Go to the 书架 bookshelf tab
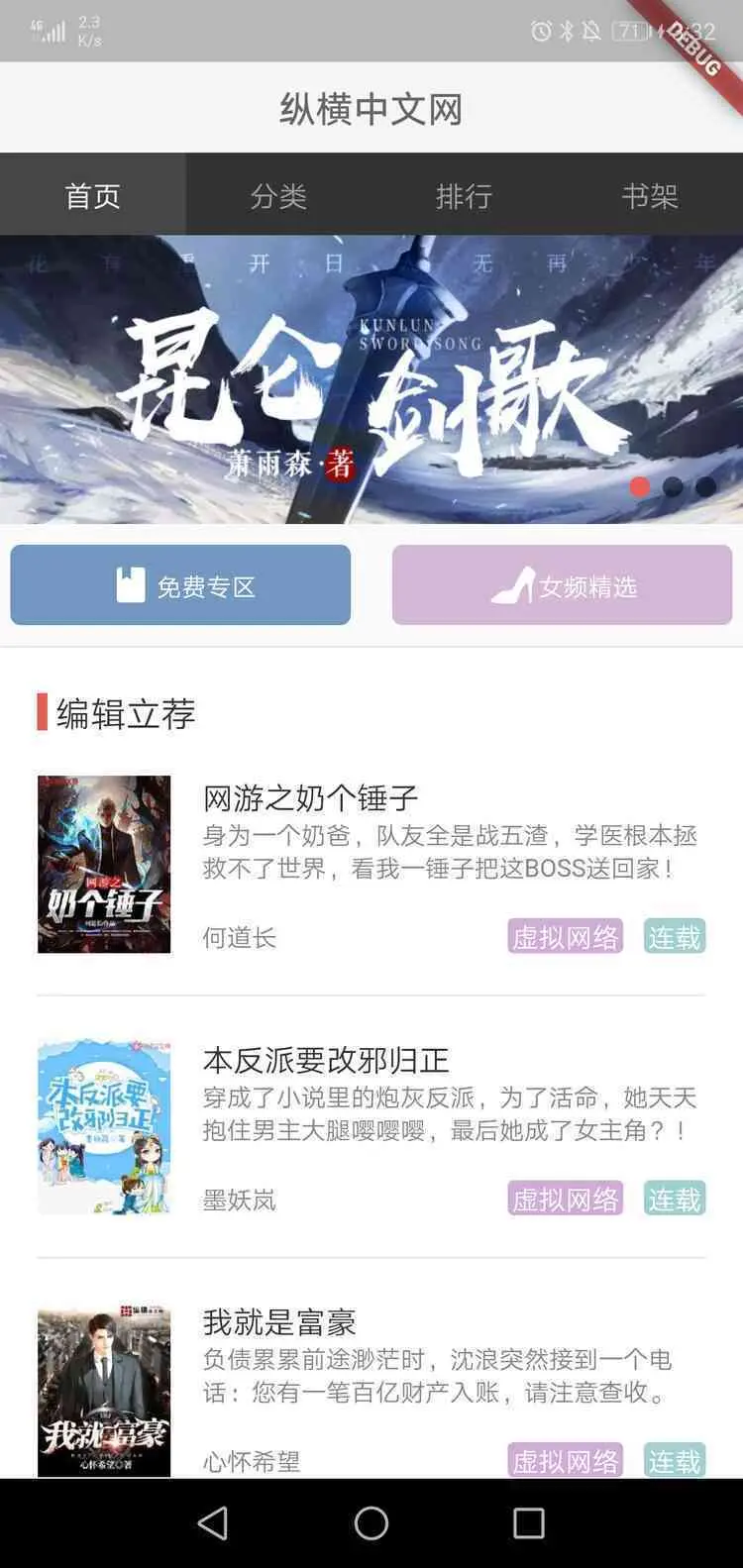The height and width of the screenshot is (1568, 743). pyautogui.click(x=650, y=195)
